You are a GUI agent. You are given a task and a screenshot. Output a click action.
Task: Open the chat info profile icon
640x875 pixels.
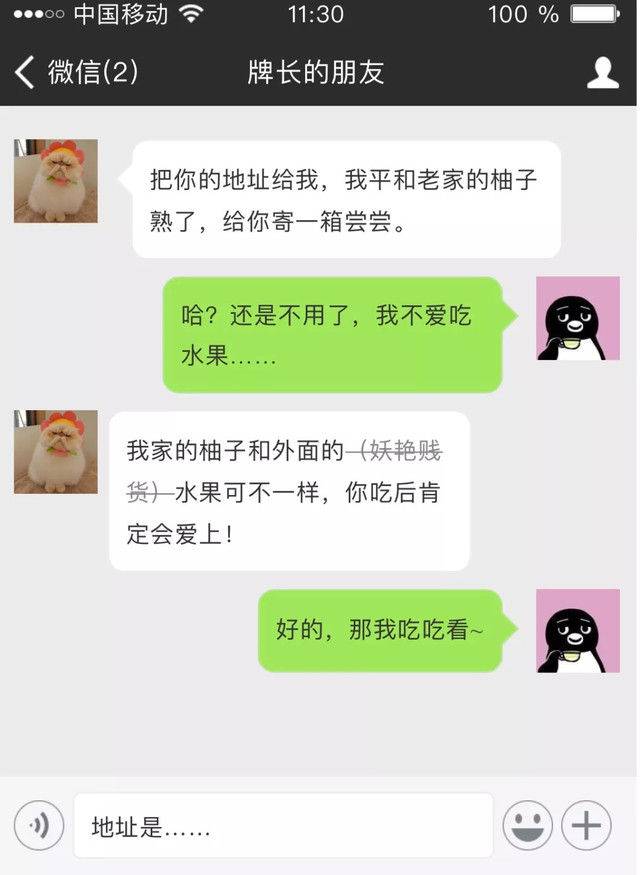tap(603, 72)
